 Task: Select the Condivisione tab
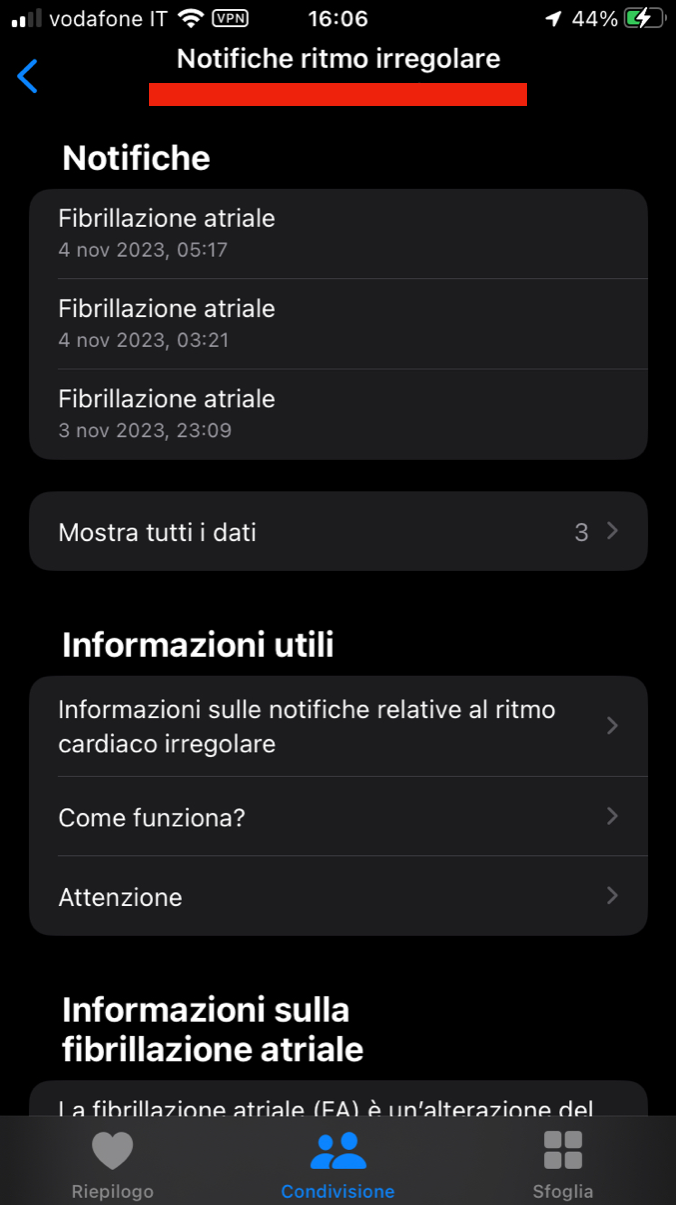(x=338, y=1165)
